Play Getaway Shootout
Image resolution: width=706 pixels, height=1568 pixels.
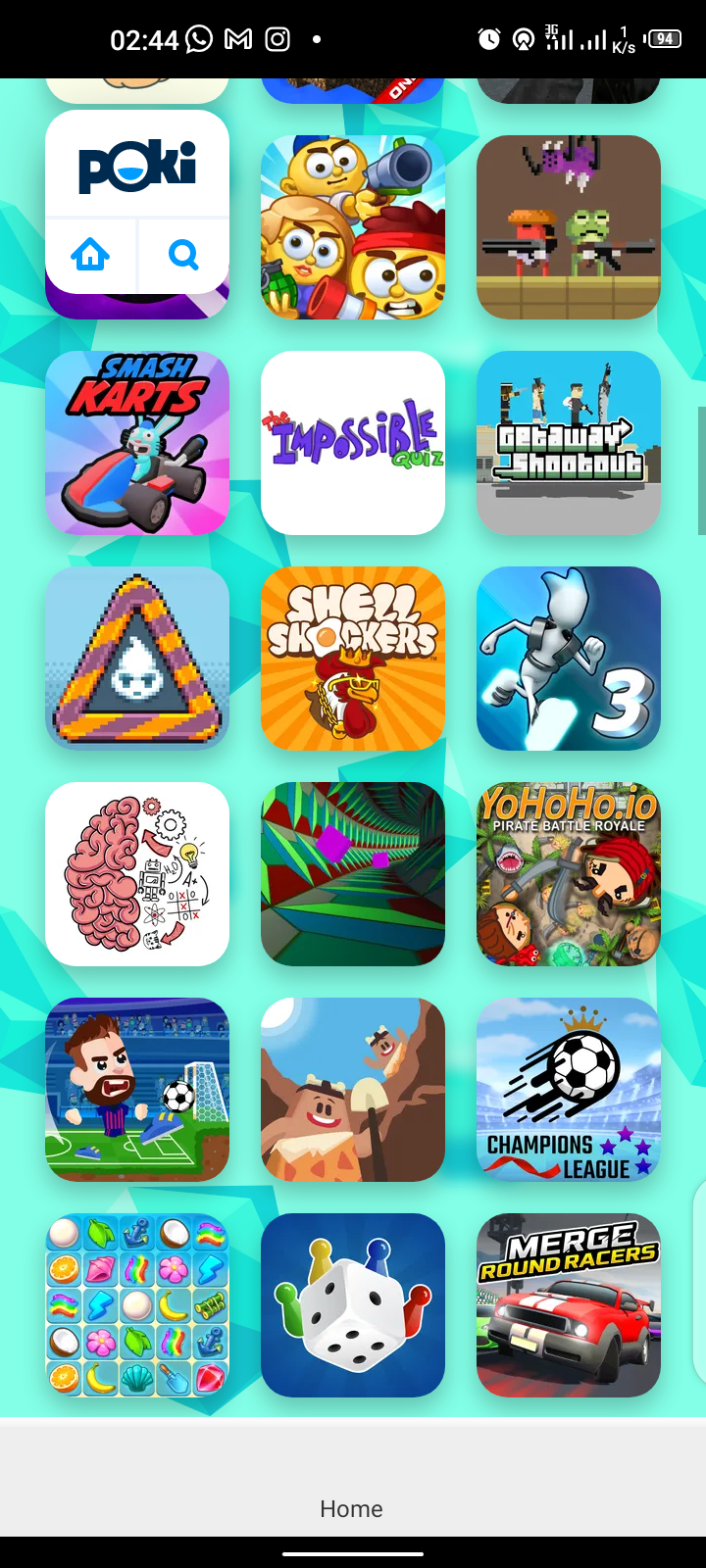click(569, 443)
